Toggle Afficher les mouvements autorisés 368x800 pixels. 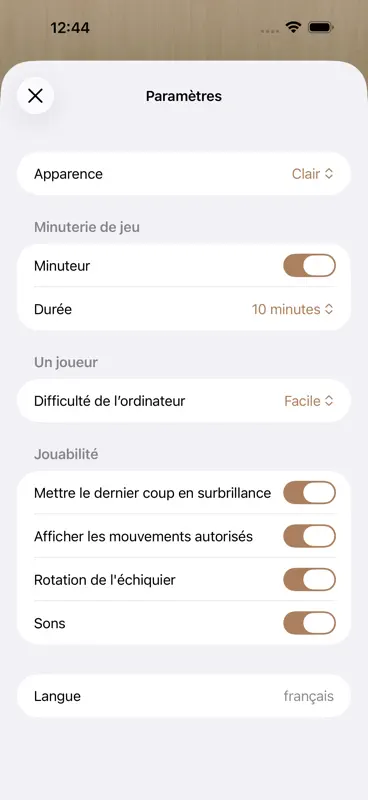pos(309,536)
